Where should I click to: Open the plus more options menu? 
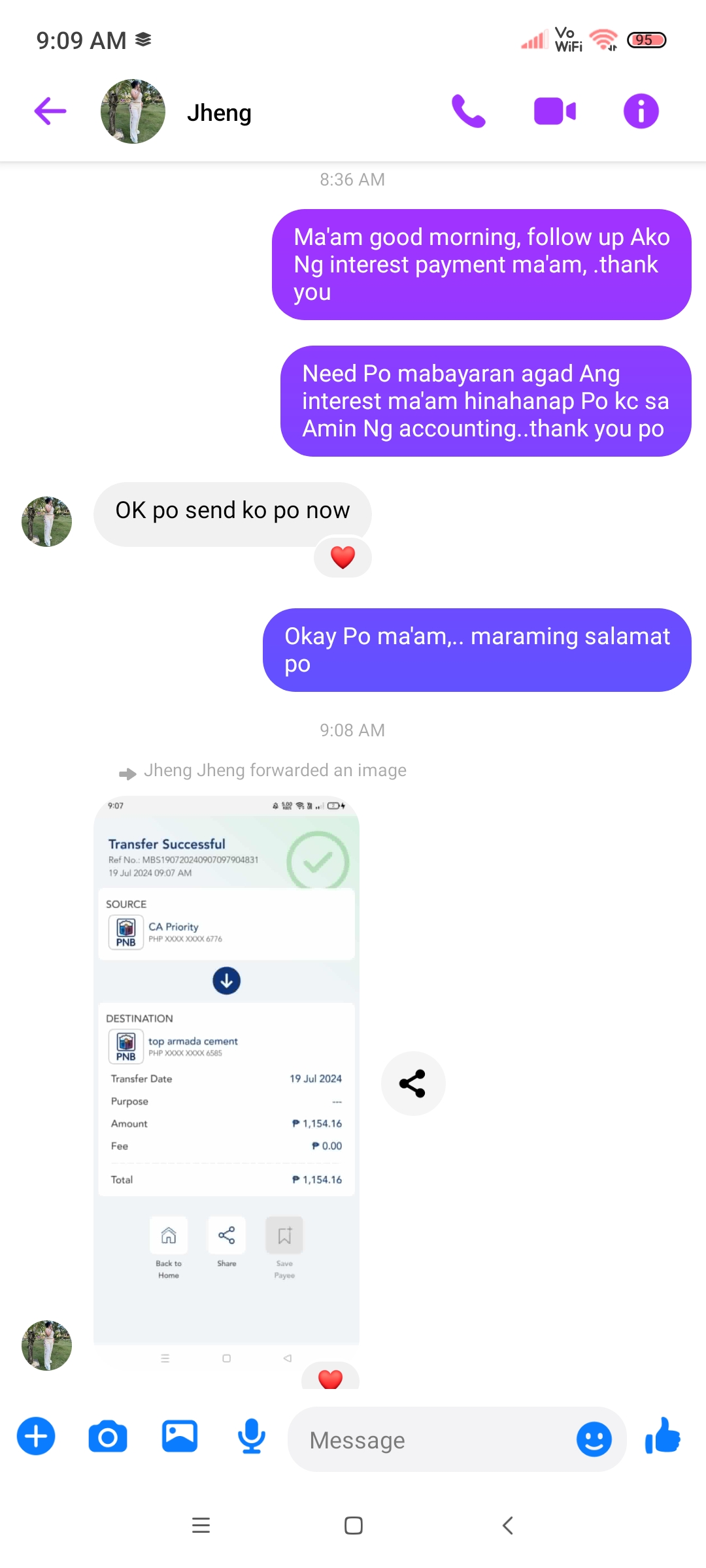coord(36,1436)
